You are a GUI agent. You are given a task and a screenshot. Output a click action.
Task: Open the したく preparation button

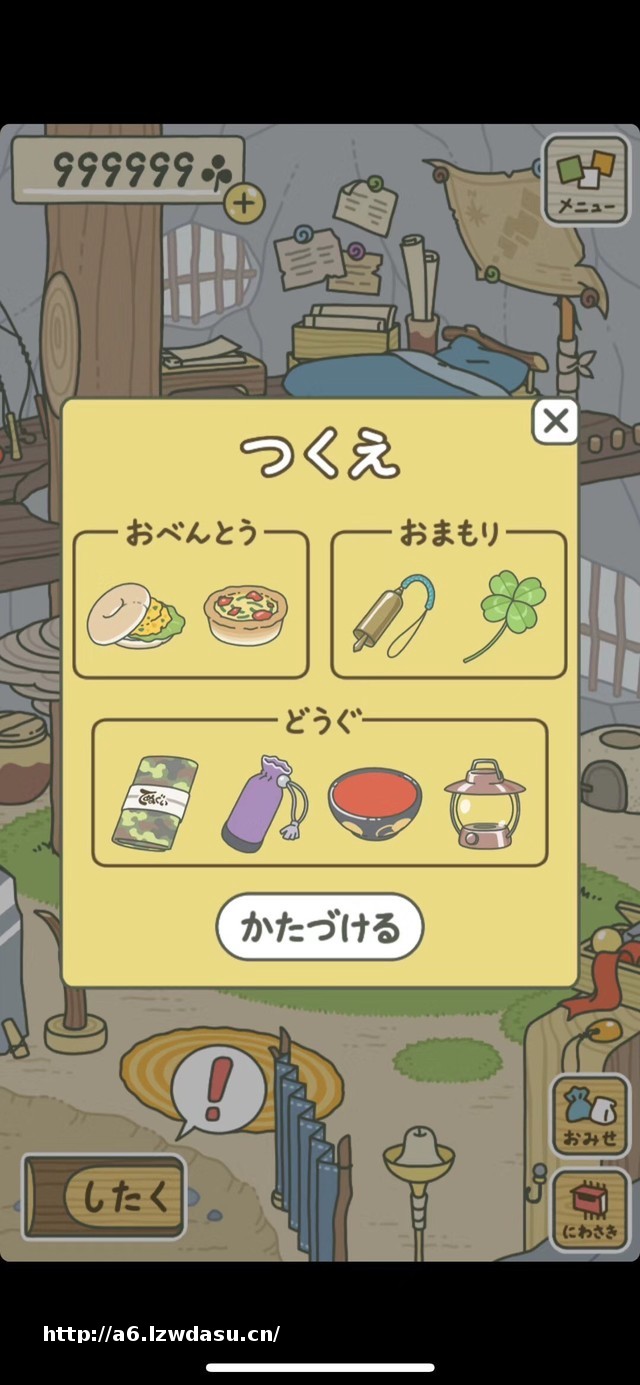point(105,1197)
